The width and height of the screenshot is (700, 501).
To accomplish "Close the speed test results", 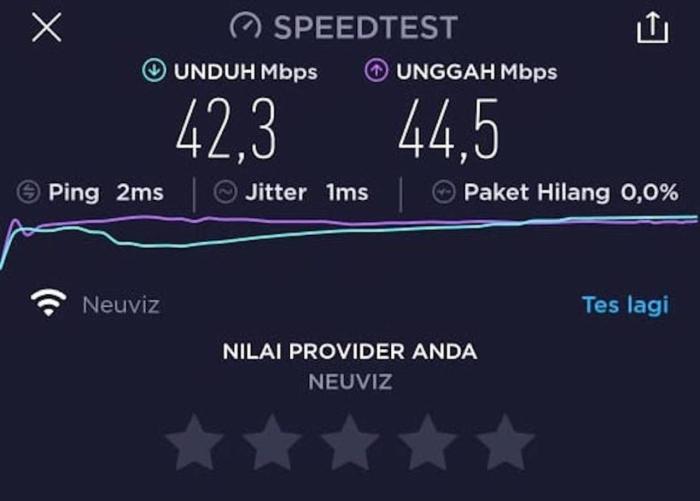I will [x=46, y=28].
